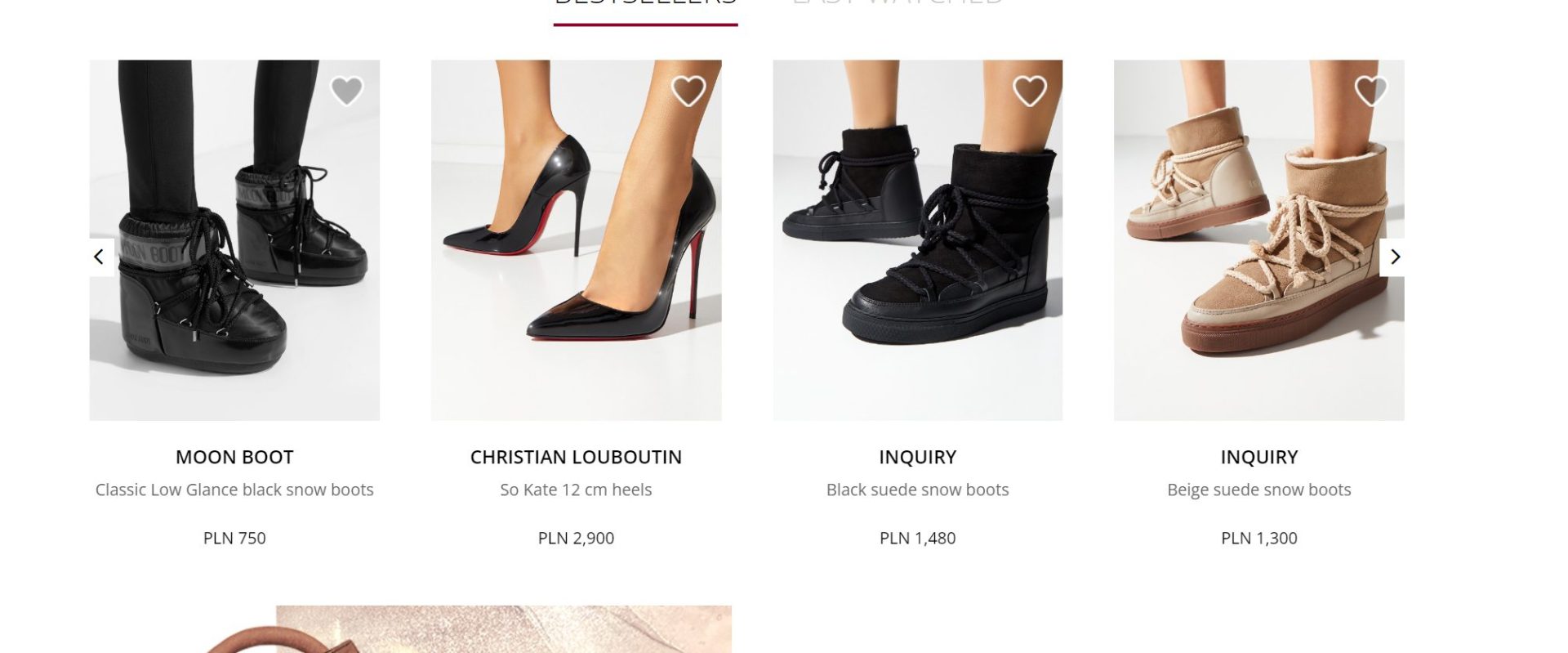Show previous bestseller products
This screenshot has width=1568, height=653.
(x=99, y=257)
